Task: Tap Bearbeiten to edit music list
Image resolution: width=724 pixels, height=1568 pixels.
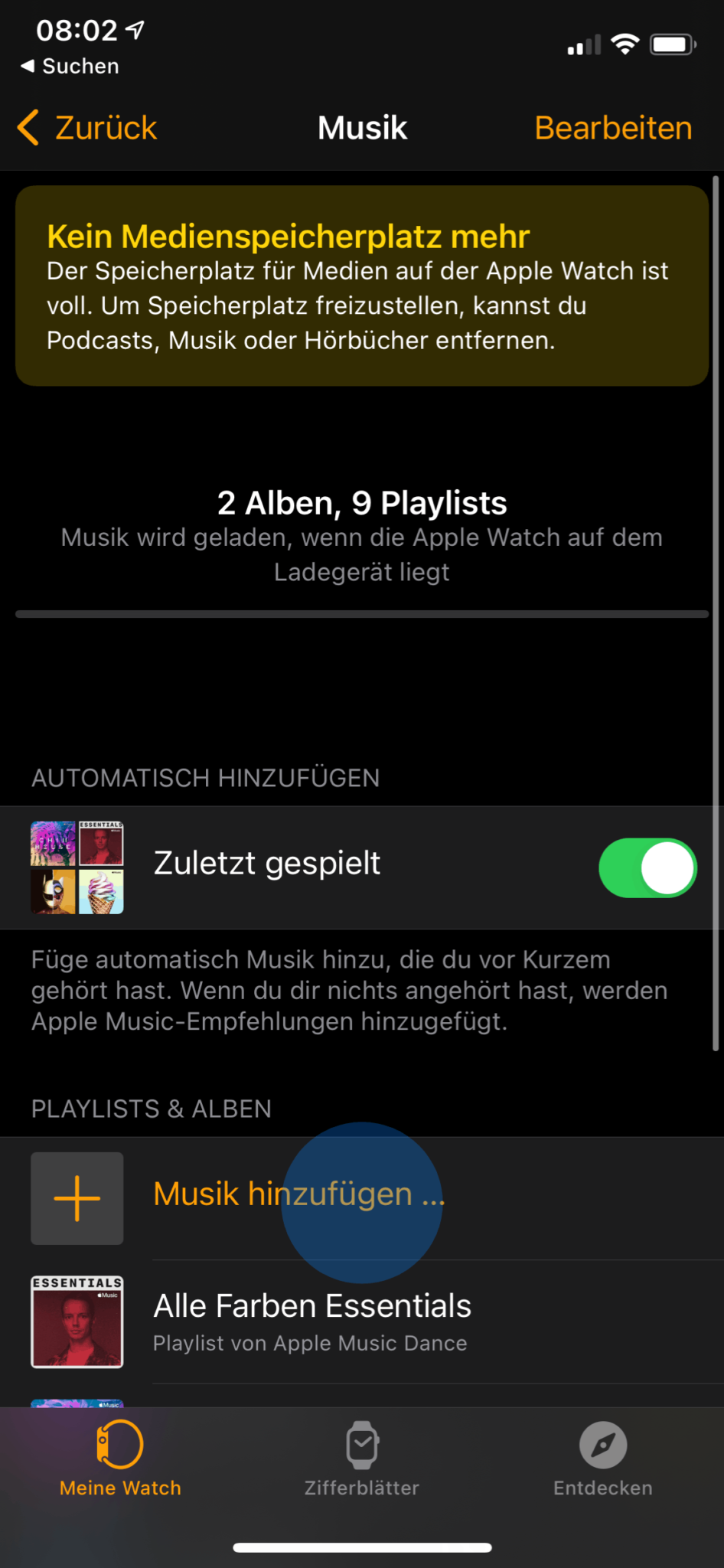Action: [x=612, y=127]
